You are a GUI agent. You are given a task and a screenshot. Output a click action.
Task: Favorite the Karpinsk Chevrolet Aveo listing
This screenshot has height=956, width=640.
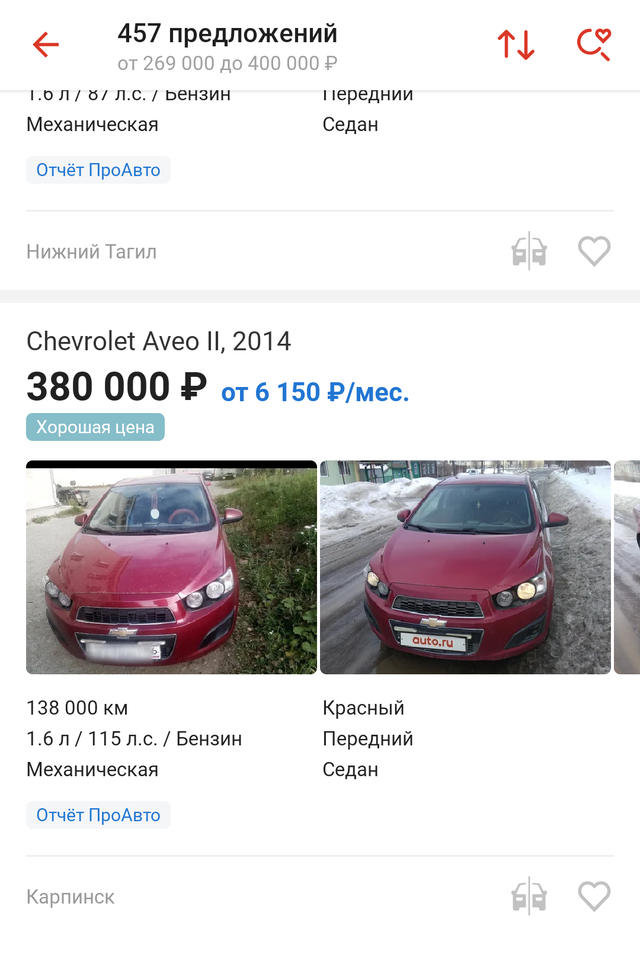point(594,896)
